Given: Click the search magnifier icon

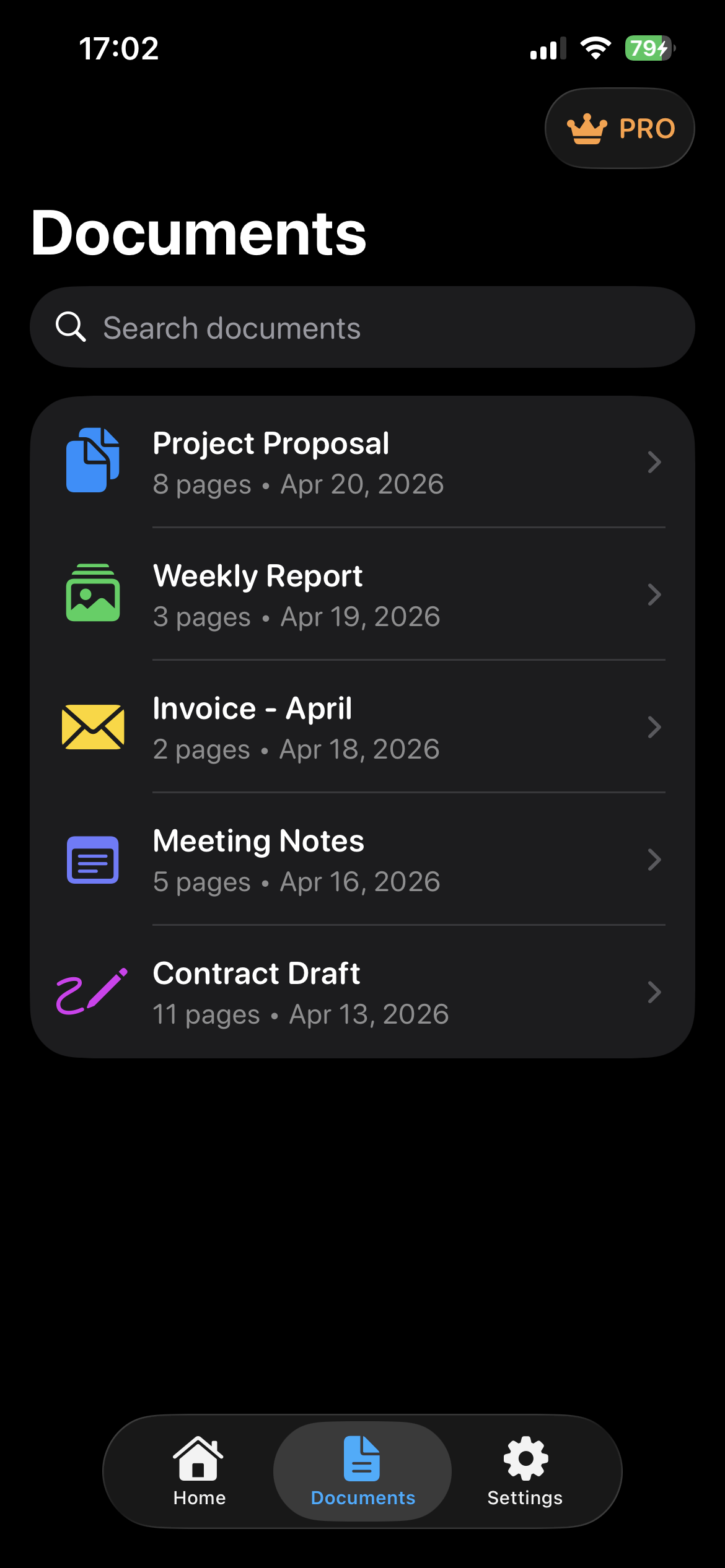Looking at the screenshot, I should pyautogui.click(x=71, y=327).
